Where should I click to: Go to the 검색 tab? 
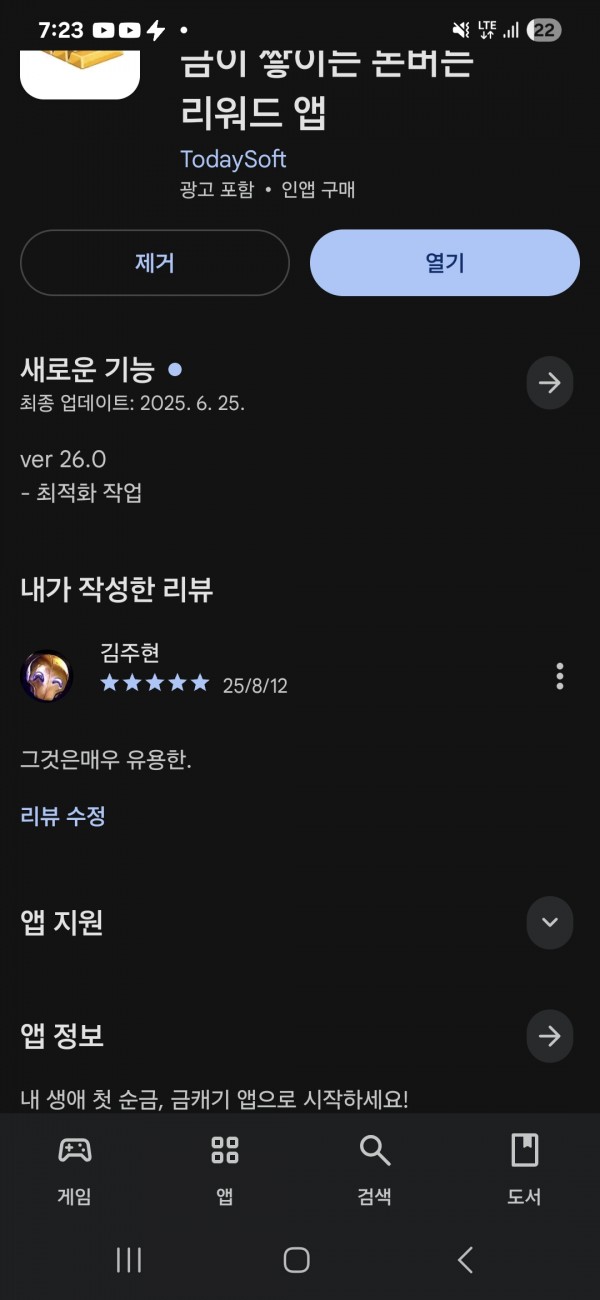tap(375, 1170)
